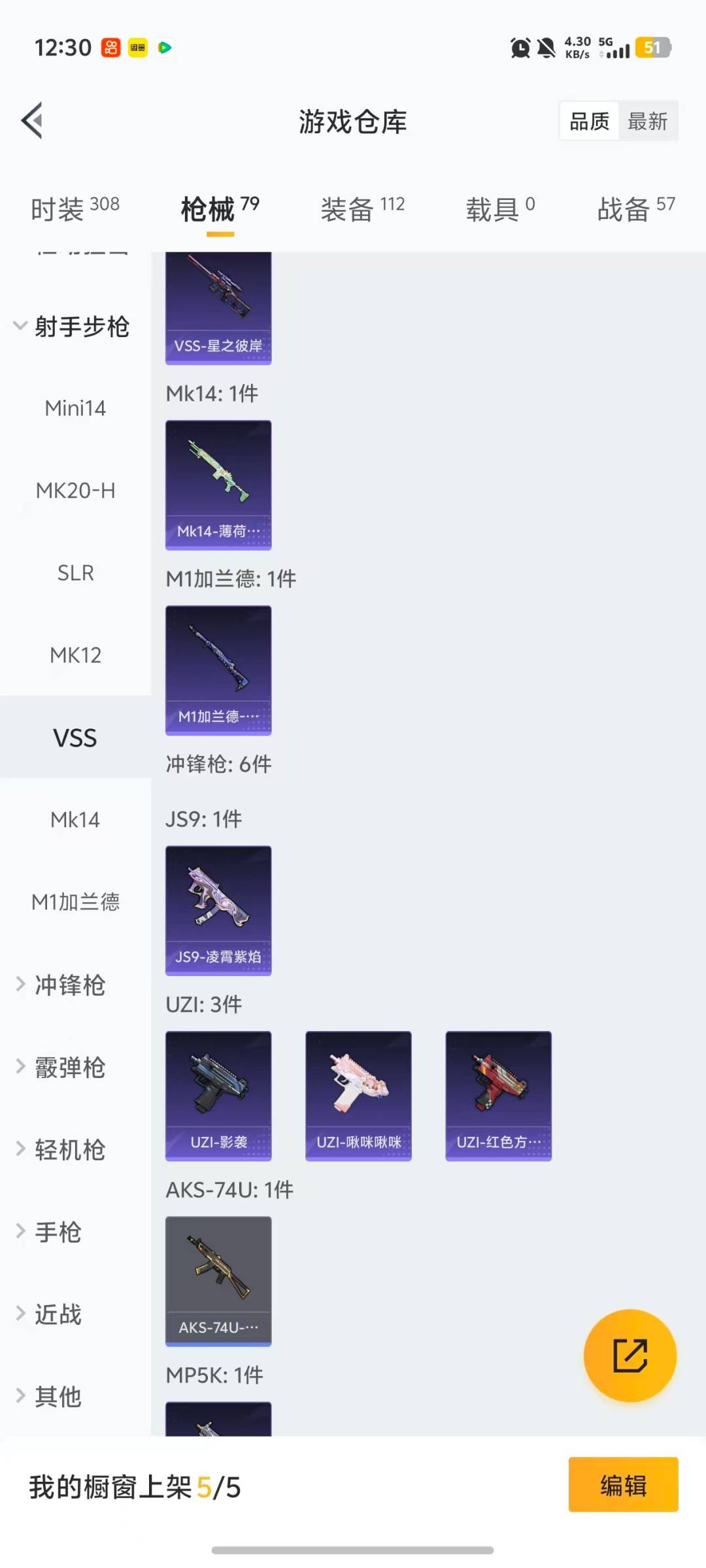Tap the 编辑 button

[x=623, y=1485]
